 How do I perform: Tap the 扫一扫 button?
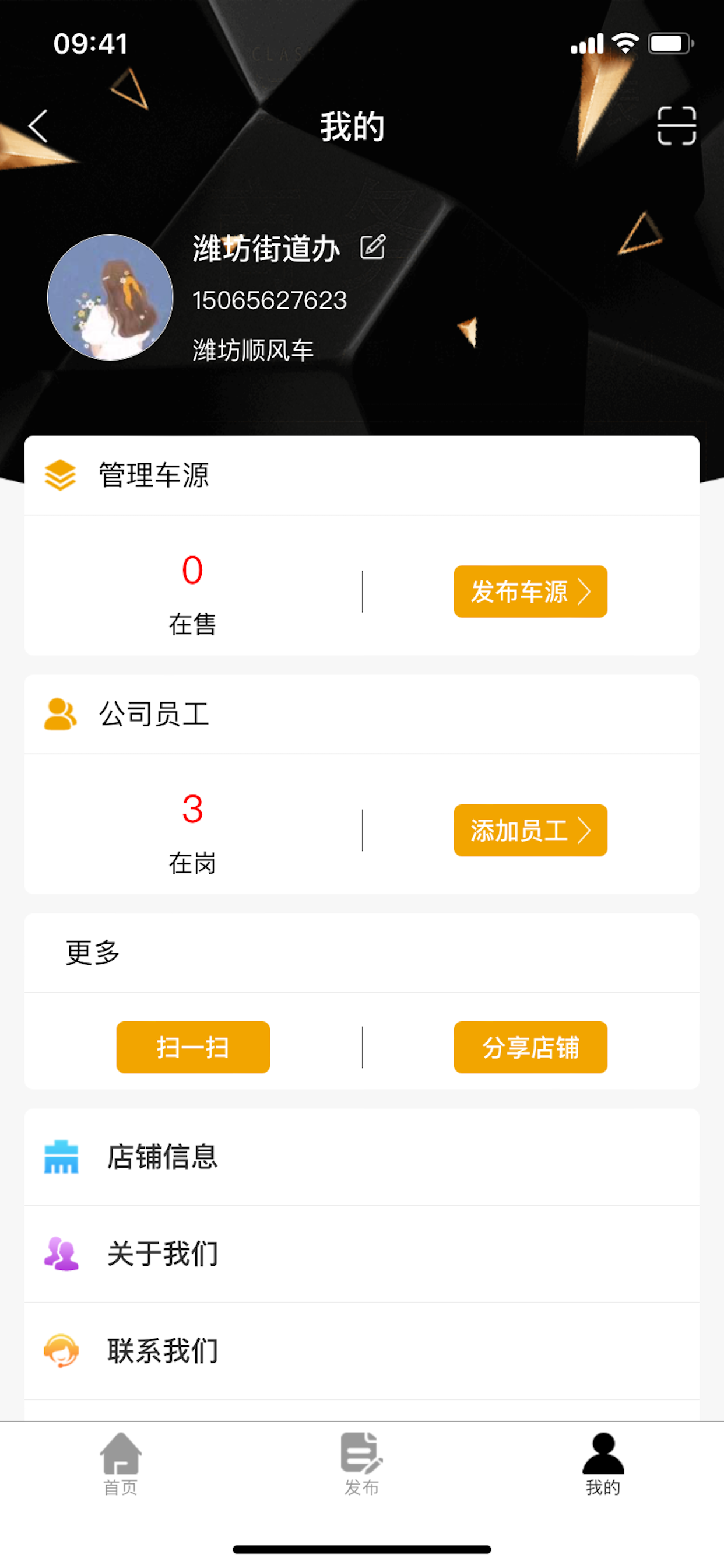point(193,1047)
